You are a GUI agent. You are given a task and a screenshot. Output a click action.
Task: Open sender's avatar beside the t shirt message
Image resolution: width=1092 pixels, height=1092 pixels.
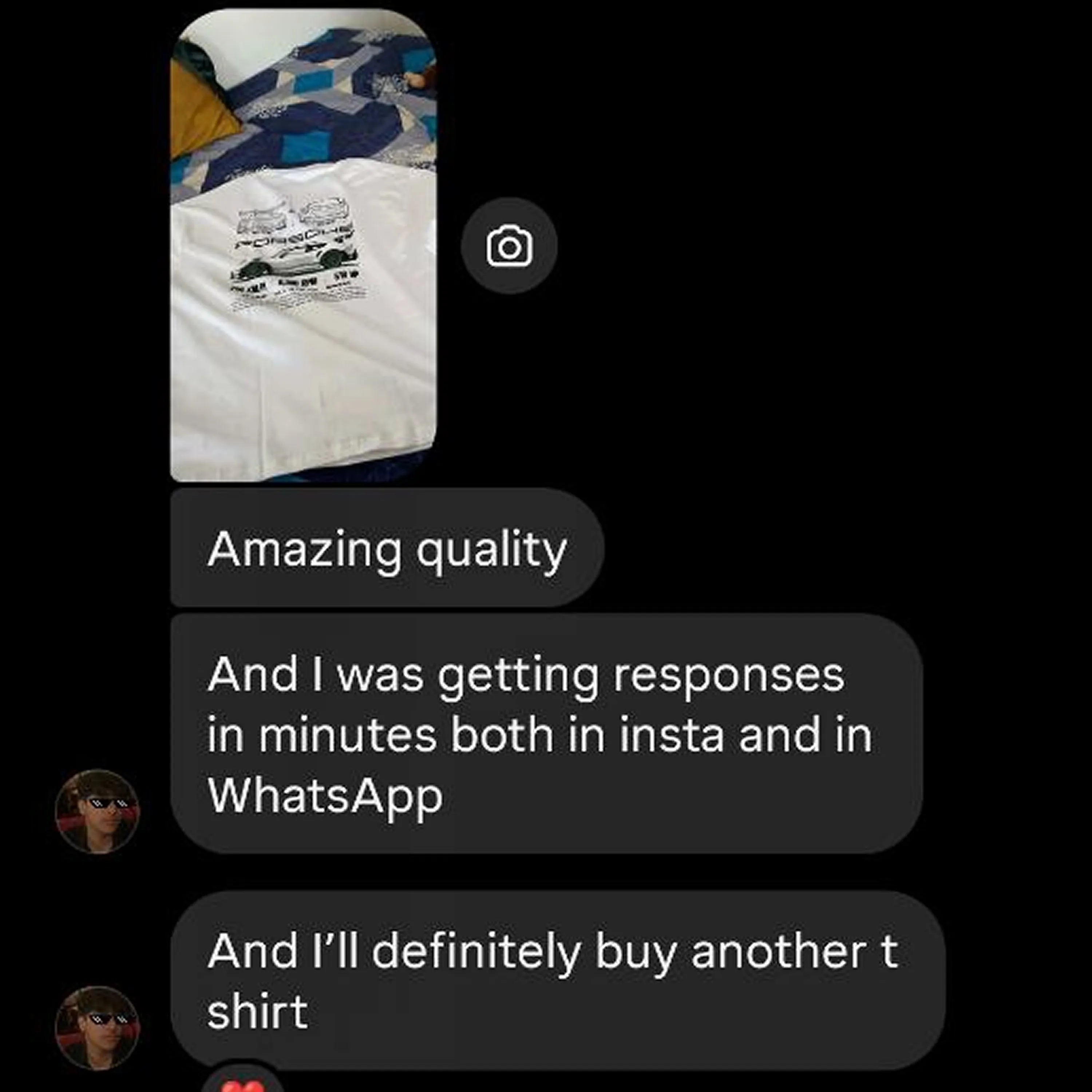(x=97, y=1028)
